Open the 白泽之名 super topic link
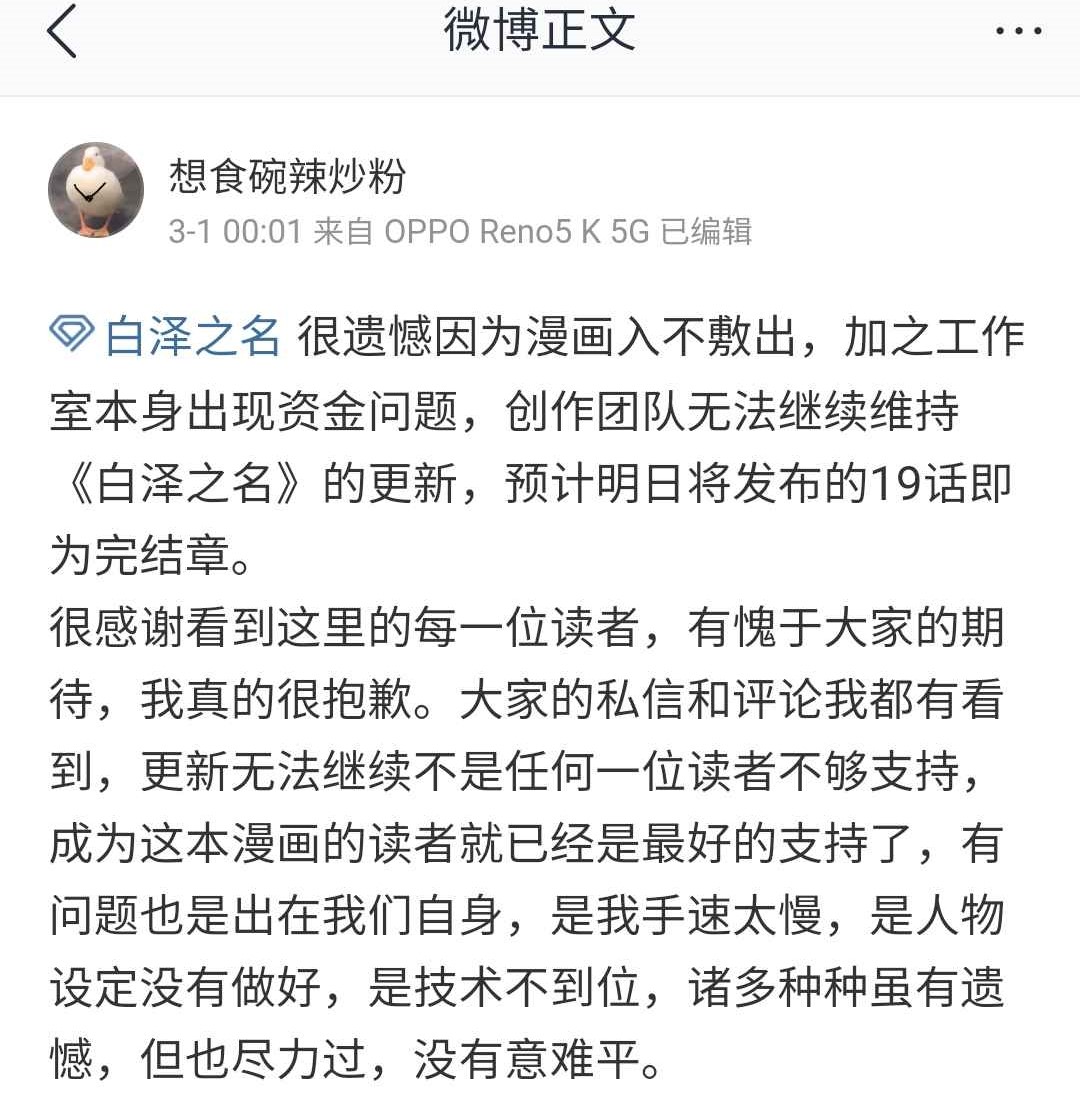Image resolution: width=1080 pixels, height=1099 pixels. pyautogui.click(x=168, y=337)
